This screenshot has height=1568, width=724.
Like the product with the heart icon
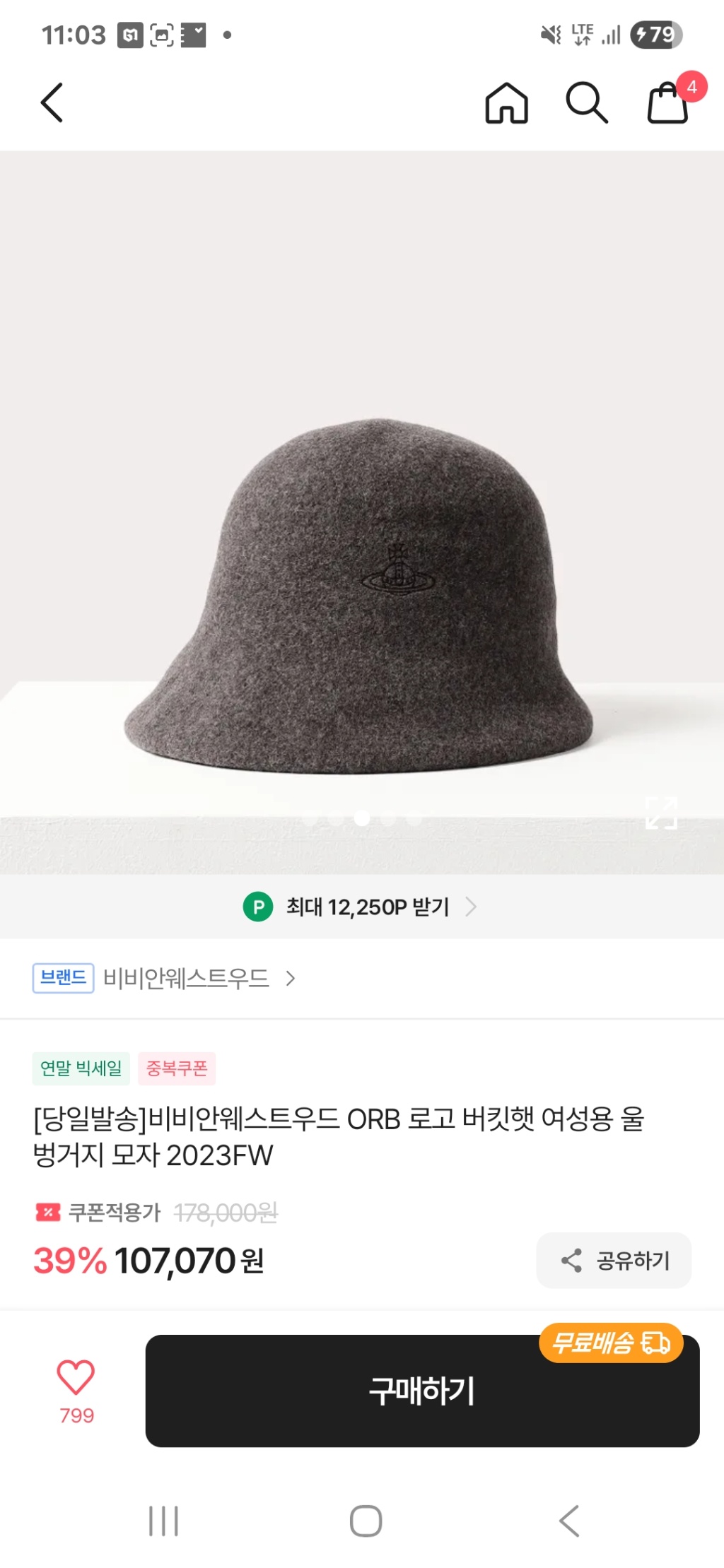pyautogui.click(x=76, y=1378)
